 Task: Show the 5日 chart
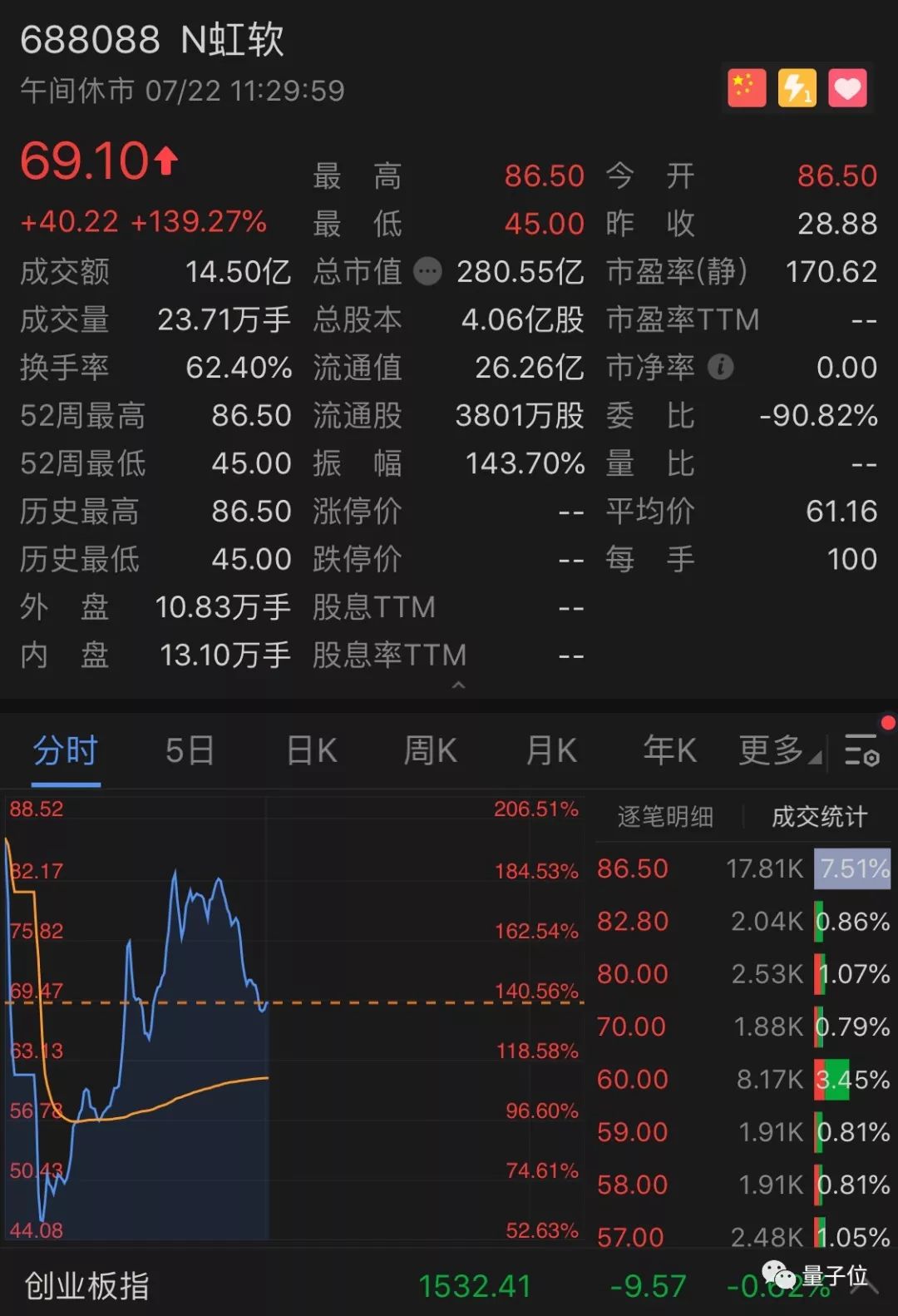[x=190, y=751]
